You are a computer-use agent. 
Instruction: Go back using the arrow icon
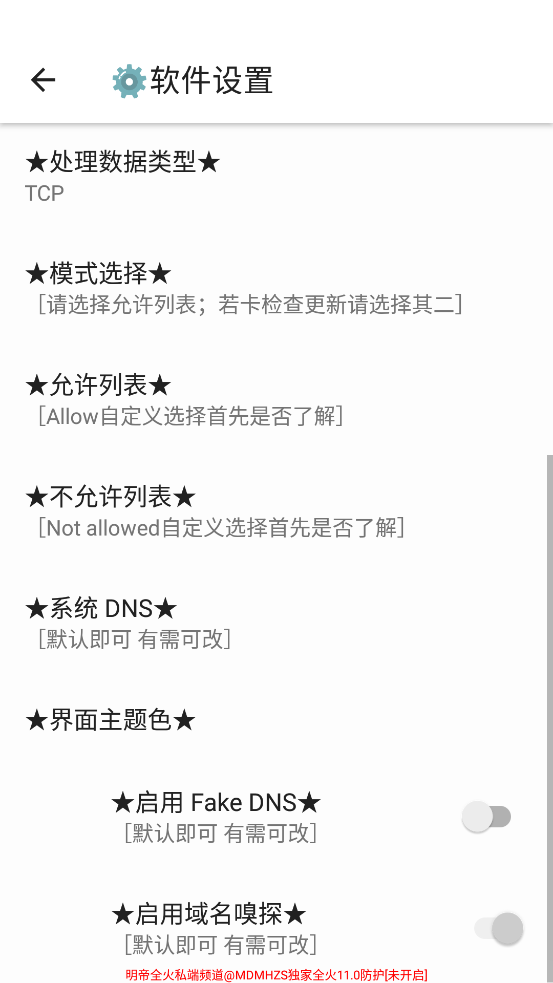coord(43,80)
